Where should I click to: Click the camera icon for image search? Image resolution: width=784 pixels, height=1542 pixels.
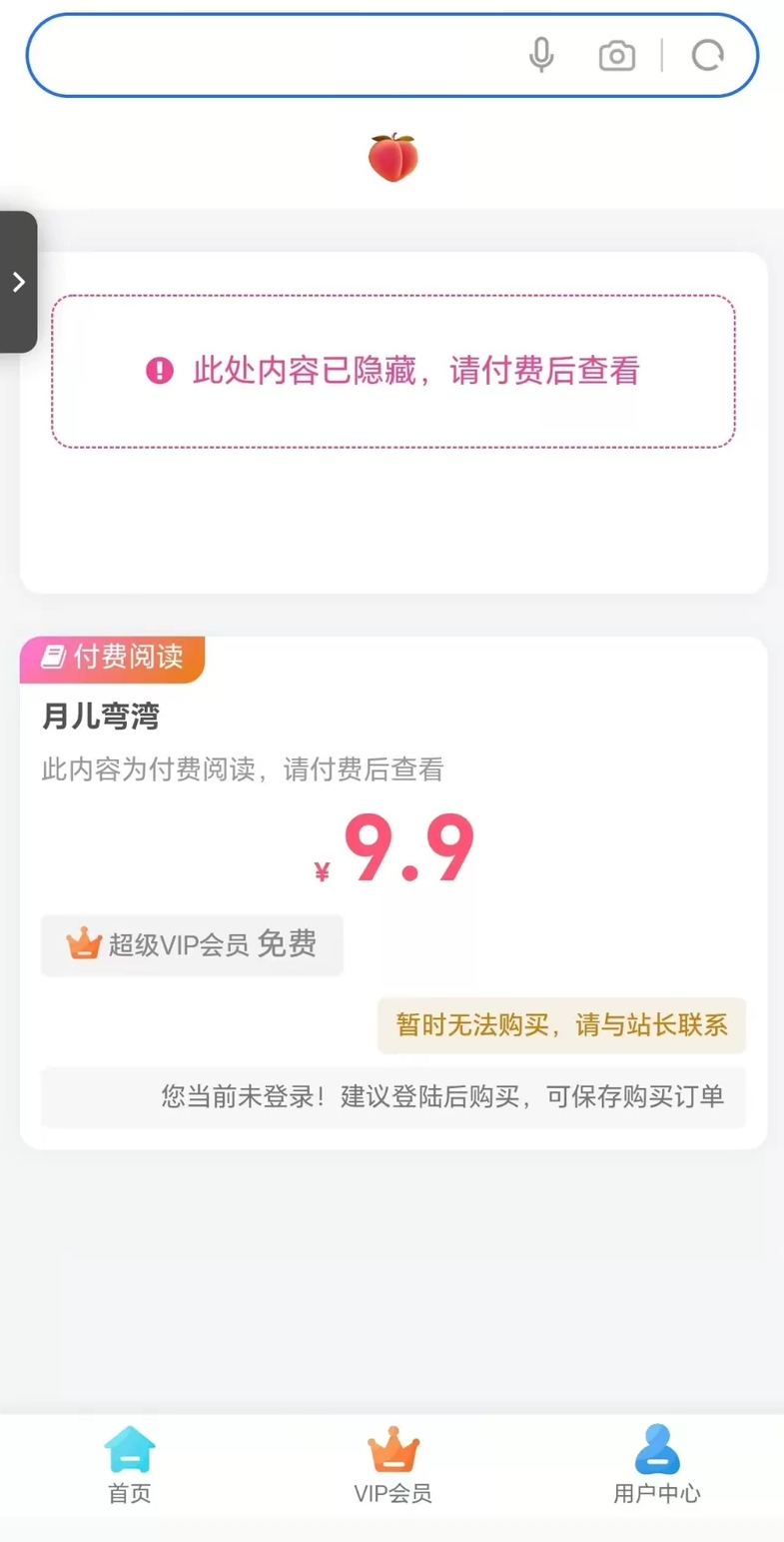(x=616, y=56)
